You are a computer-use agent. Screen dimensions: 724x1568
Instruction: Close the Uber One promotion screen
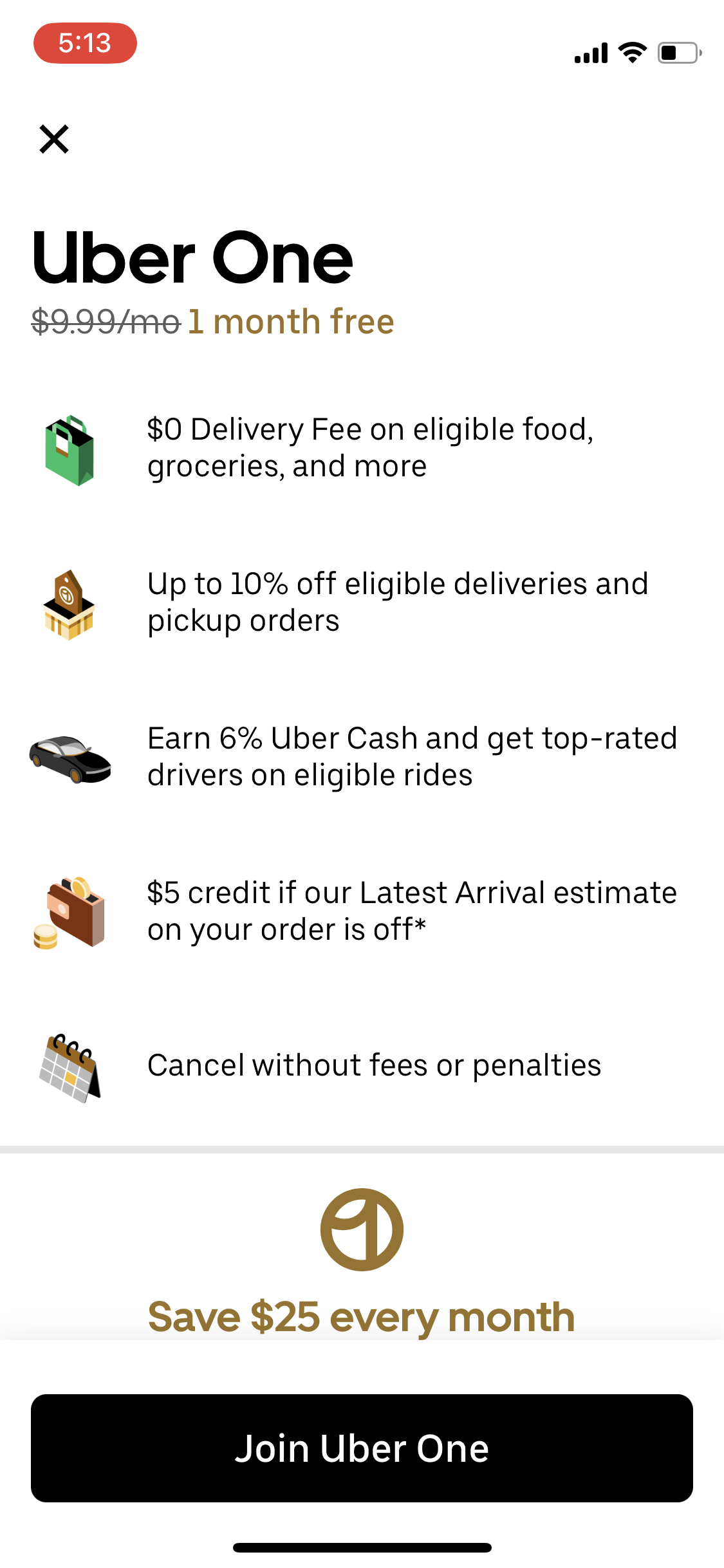(x=54, y=139)
